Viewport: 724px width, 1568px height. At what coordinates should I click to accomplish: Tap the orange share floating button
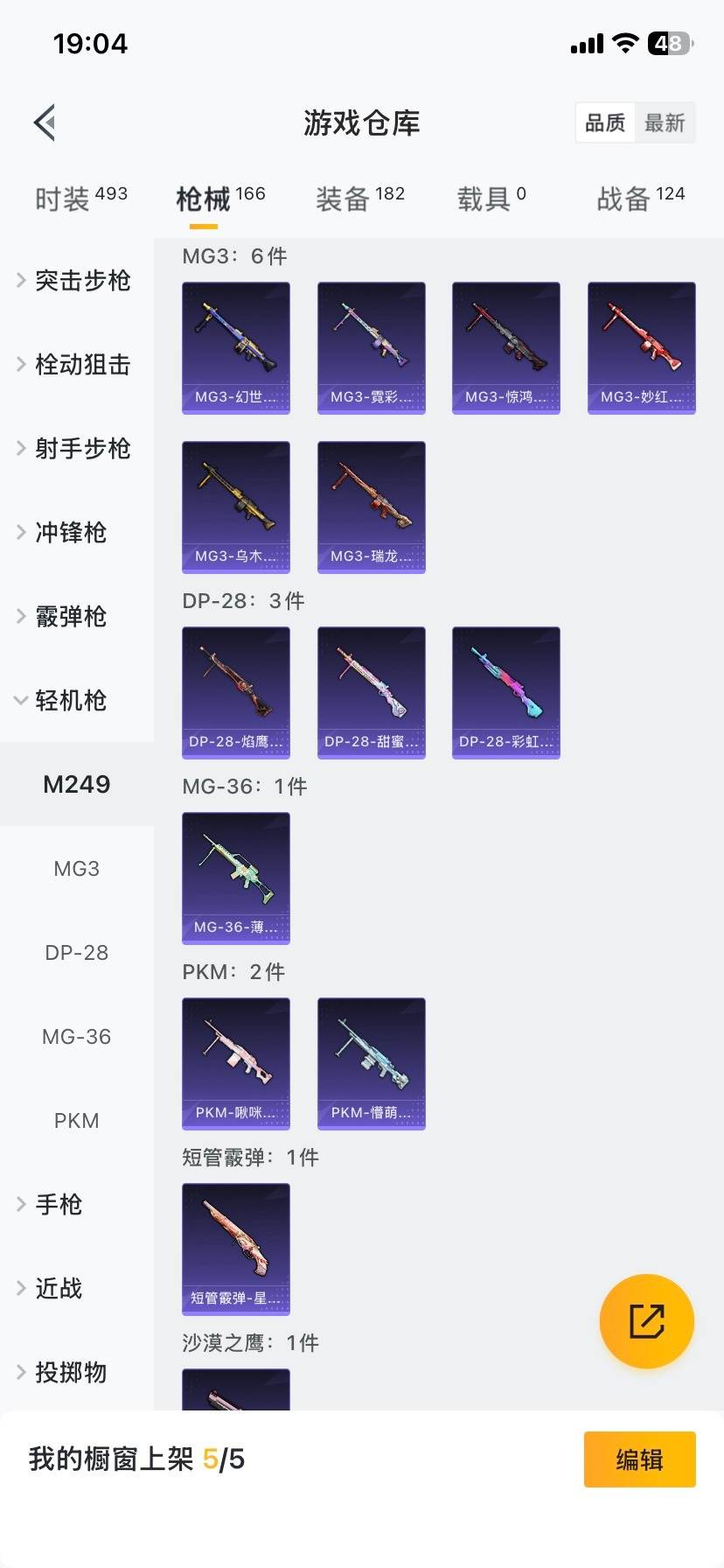647,1321
